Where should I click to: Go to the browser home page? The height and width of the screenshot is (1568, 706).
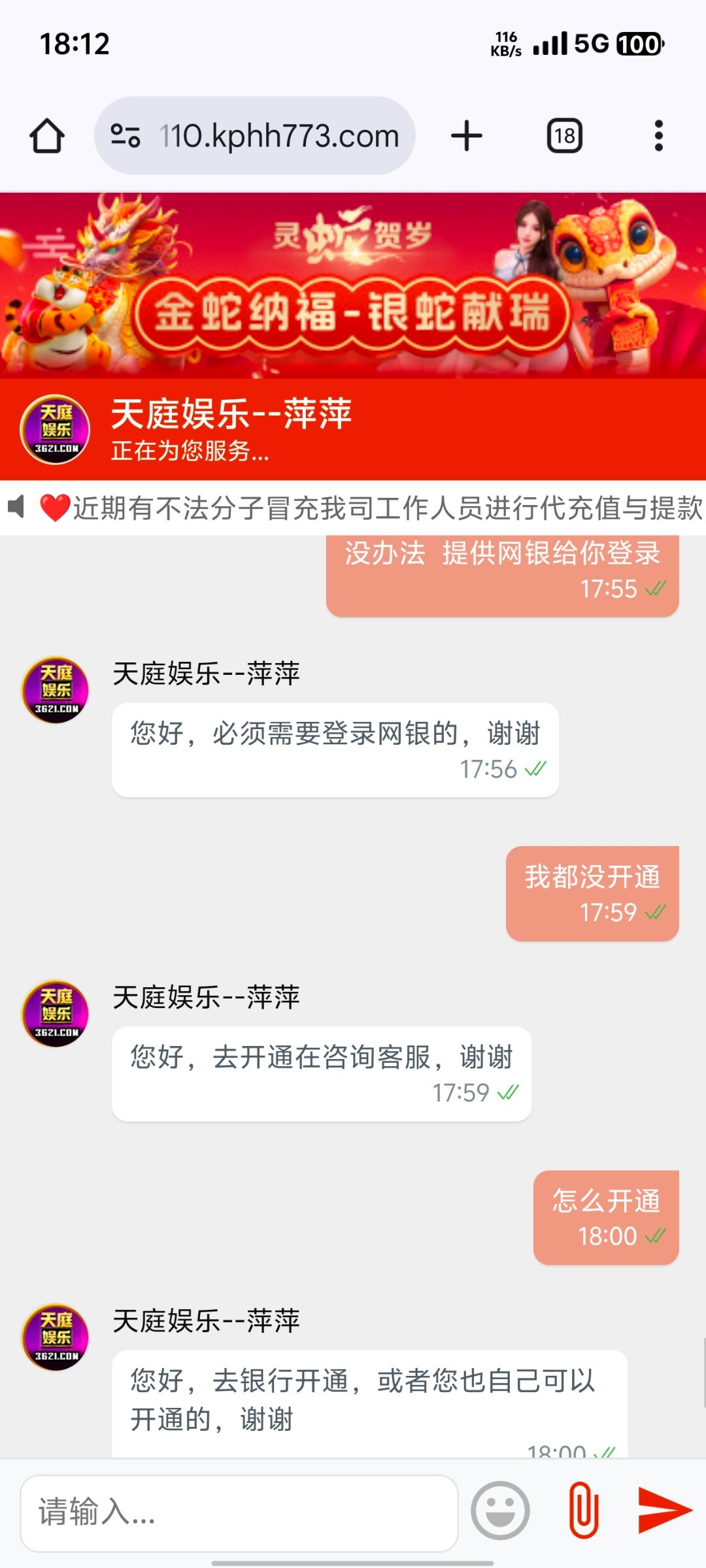coord(47,136)
